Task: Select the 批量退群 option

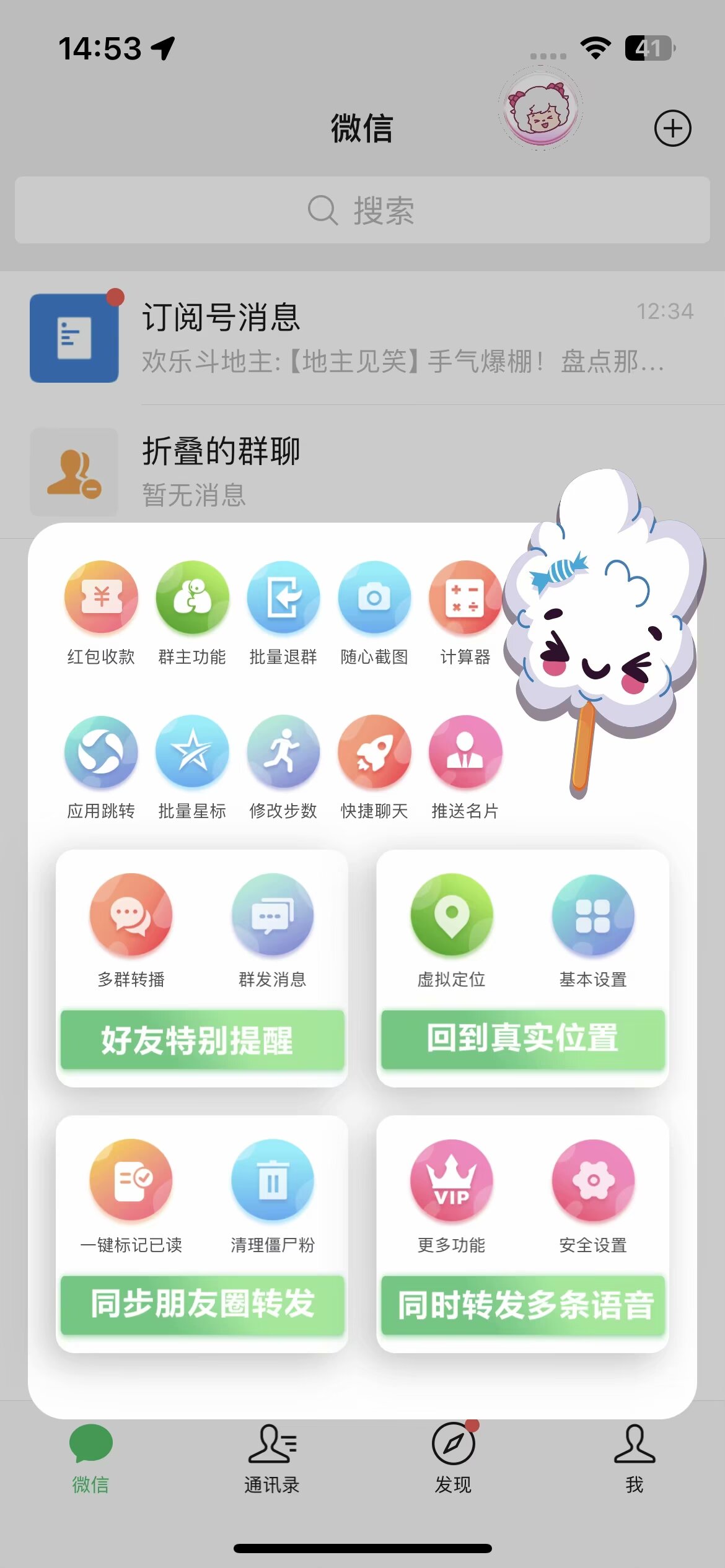Action: (x=283, y=598)
